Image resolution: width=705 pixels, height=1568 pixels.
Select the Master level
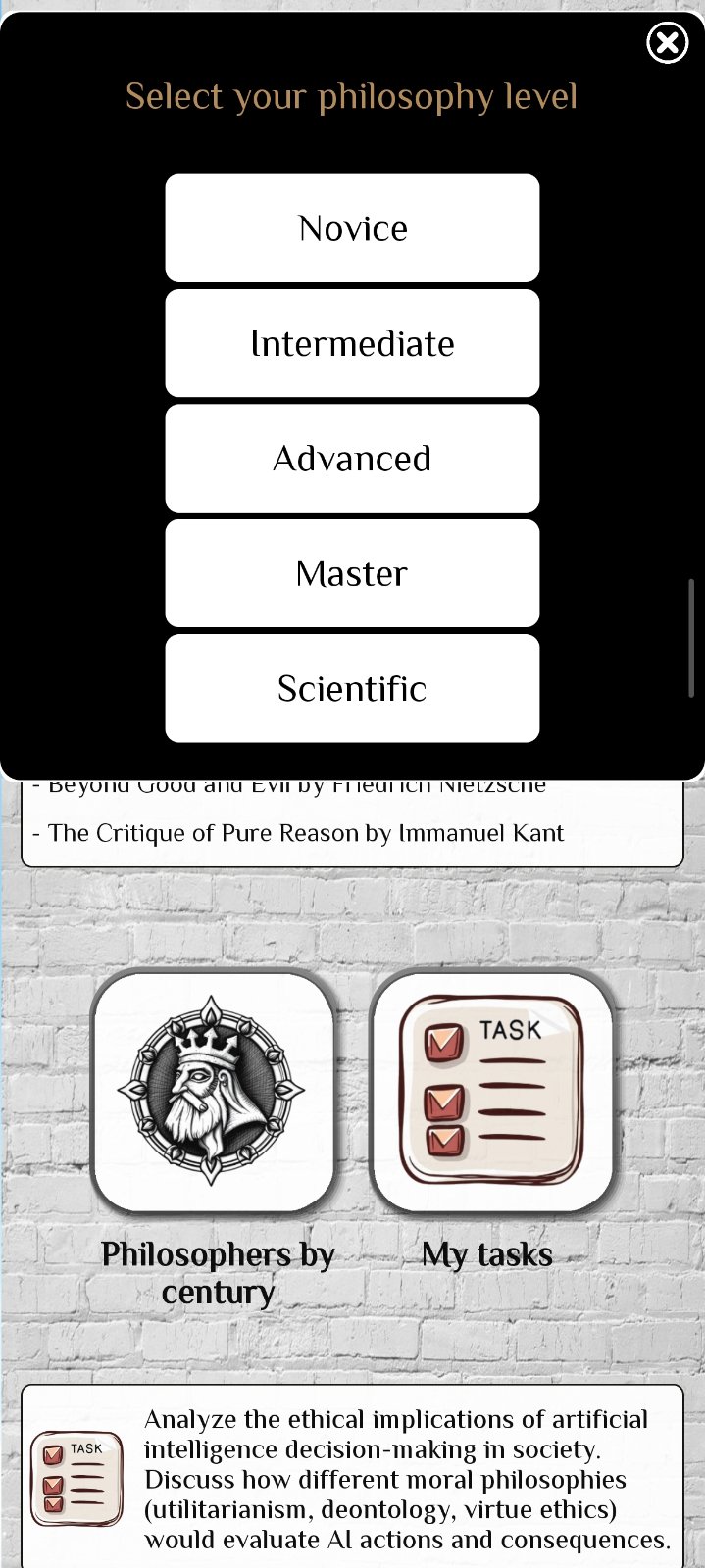352,573
